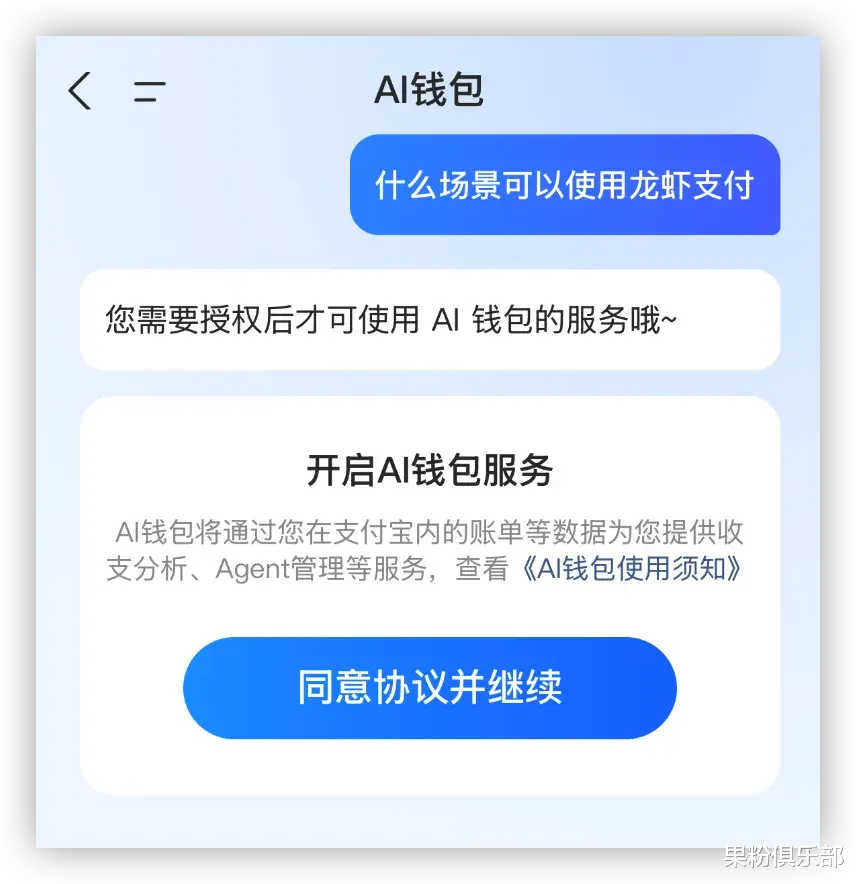Go back from the AI钱包 page

pos(80,91)
